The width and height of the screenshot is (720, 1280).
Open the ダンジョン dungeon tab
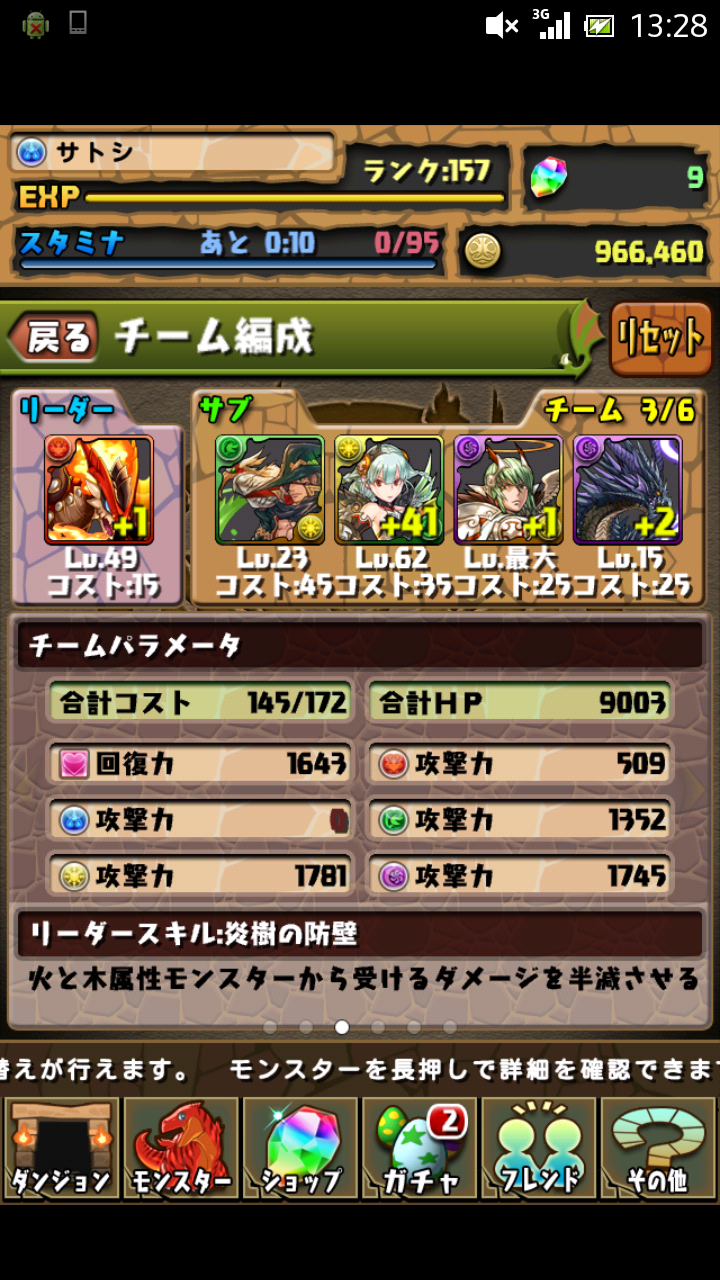point(61,1148)
